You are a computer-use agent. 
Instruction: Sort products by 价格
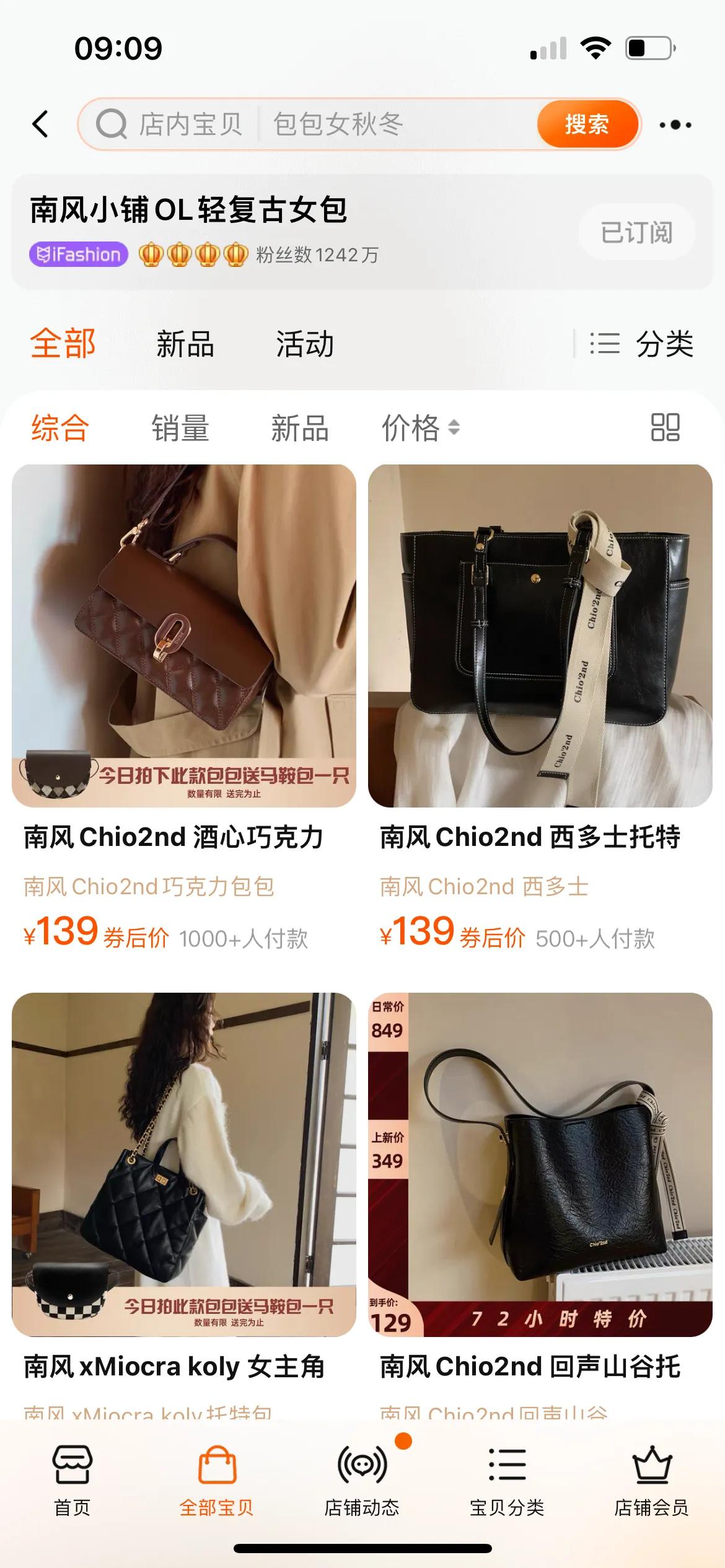click(421, 428)
